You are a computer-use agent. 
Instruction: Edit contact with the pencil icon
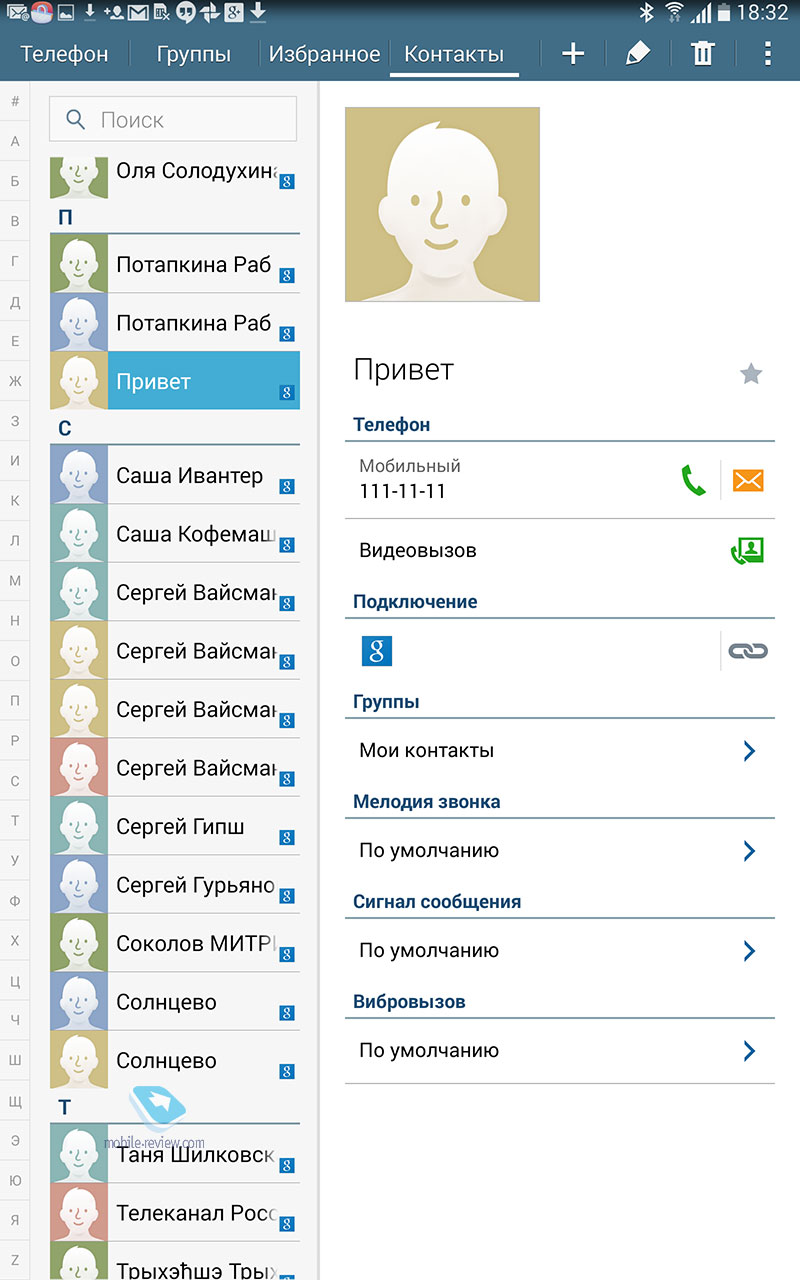(x=637, y=54)
